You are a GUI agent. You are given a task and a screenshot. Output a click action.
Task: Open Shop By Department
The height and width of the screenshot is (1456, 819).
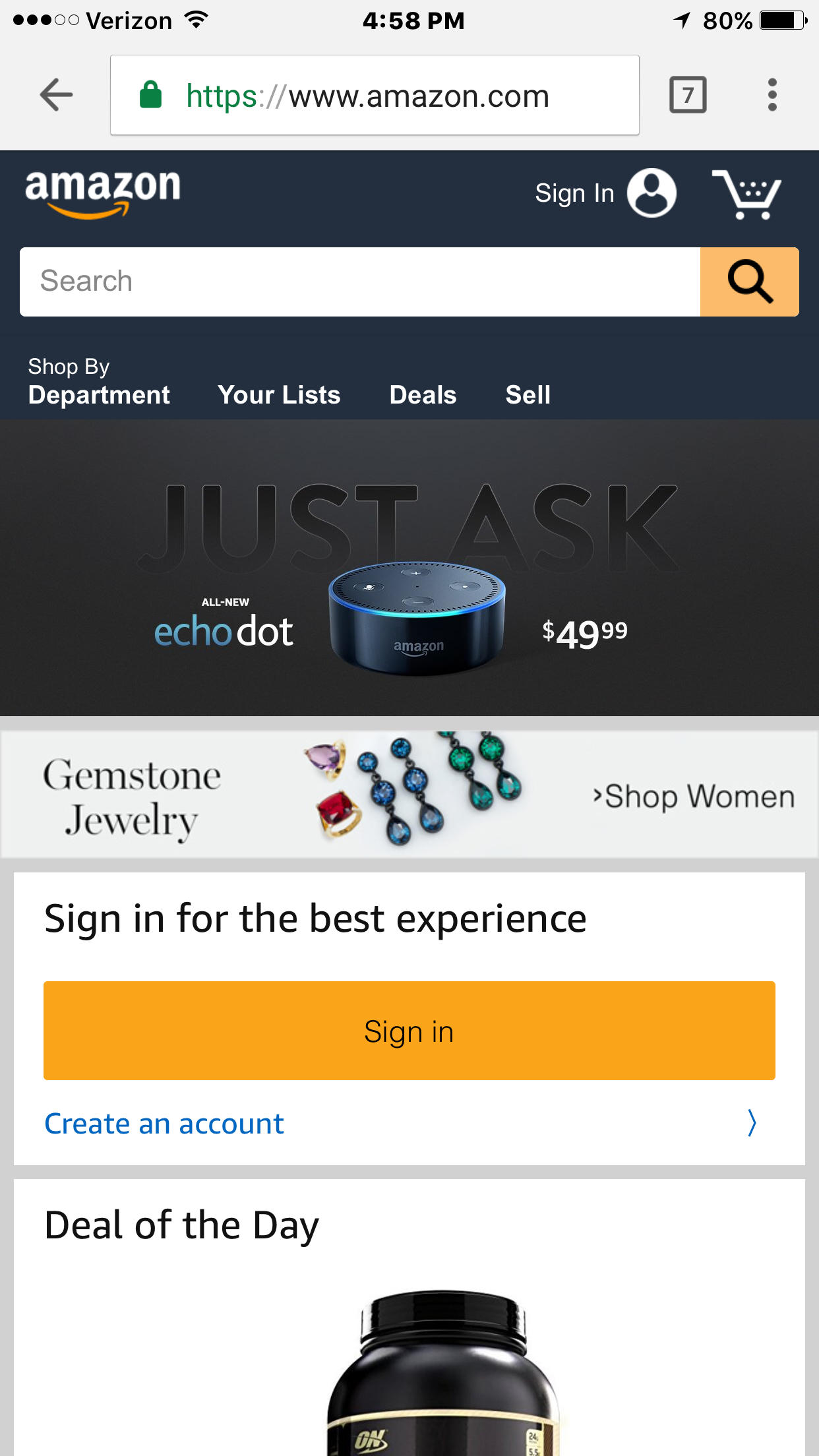(99, 382)
